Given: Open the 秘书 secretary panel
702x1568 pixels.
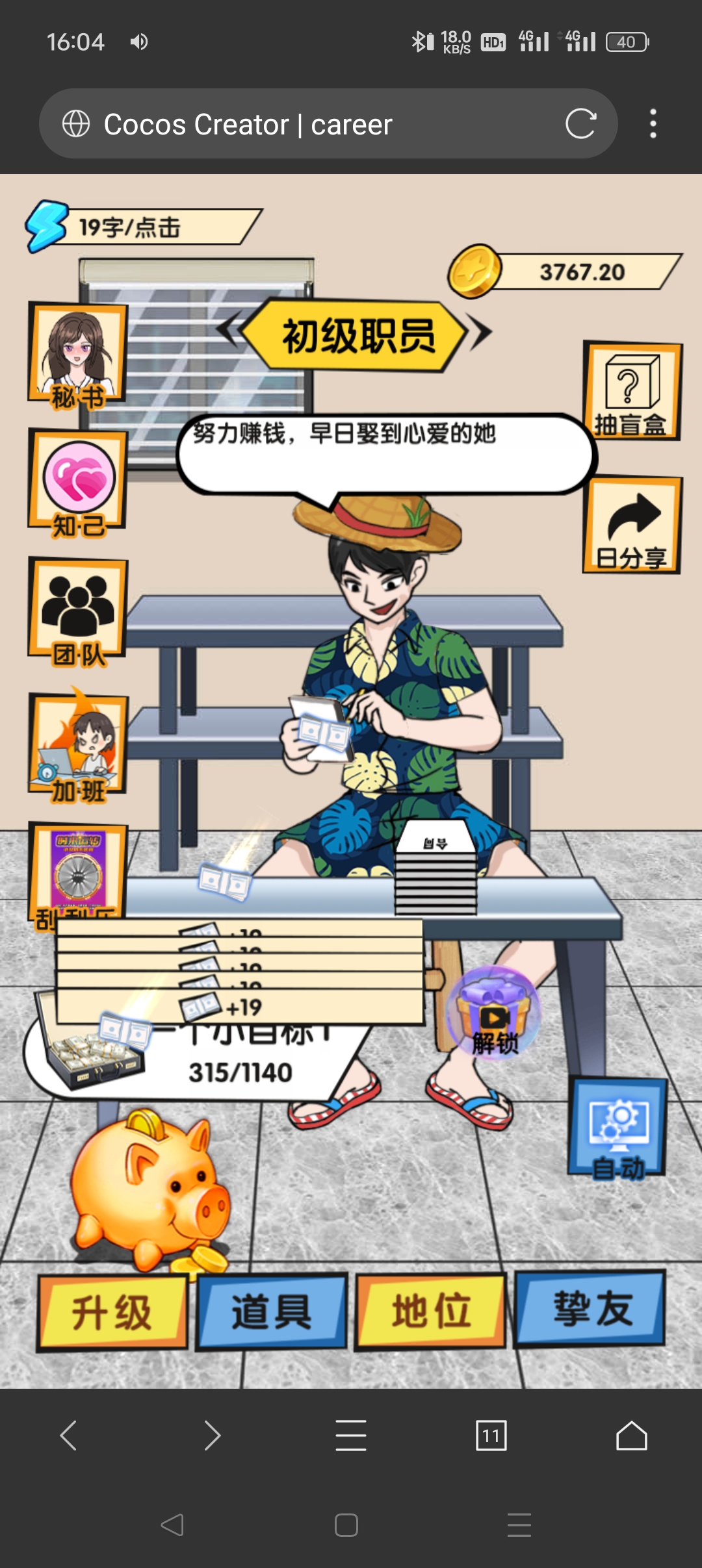Looking at the screenshot, I should click(78, 354).
